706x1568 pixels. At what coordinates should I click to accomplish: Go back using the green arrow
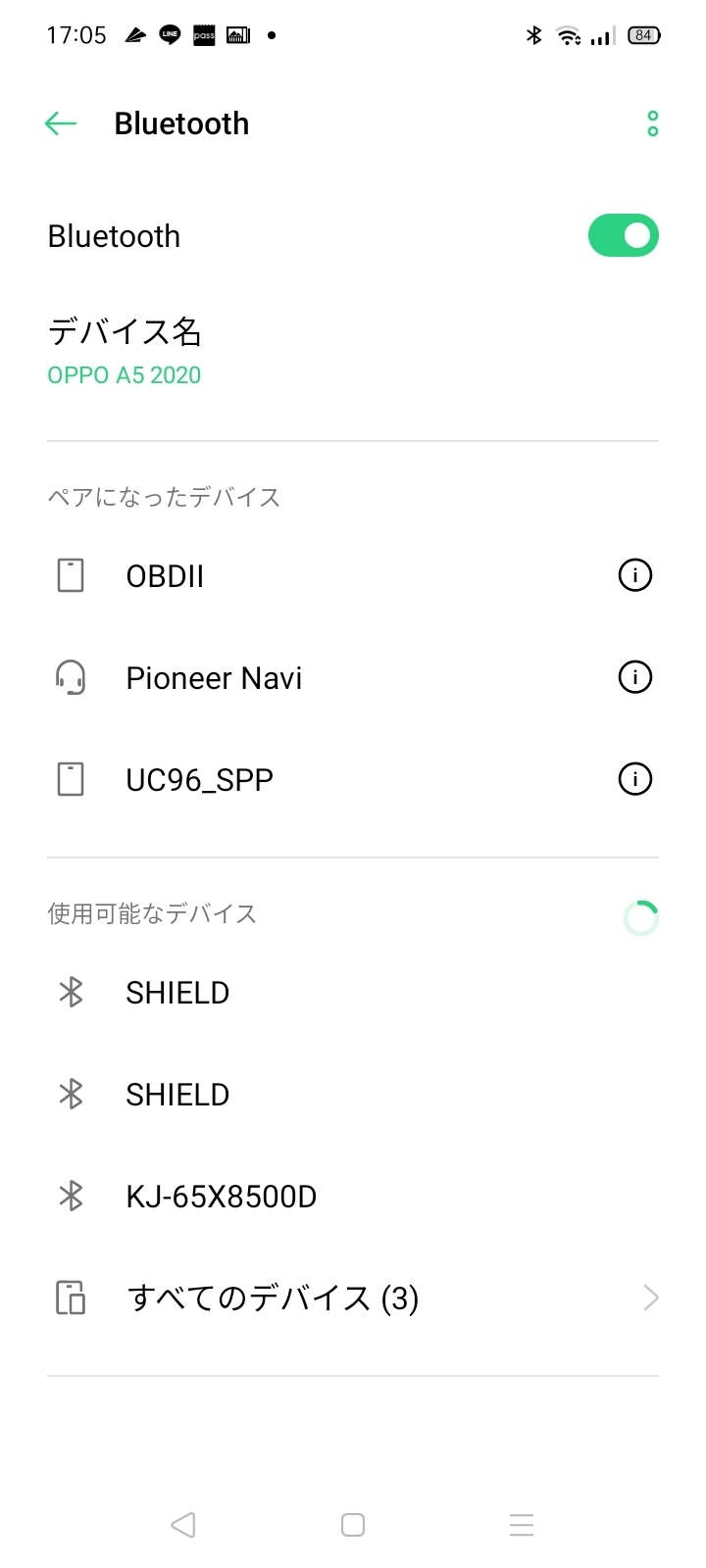point(61,123)
